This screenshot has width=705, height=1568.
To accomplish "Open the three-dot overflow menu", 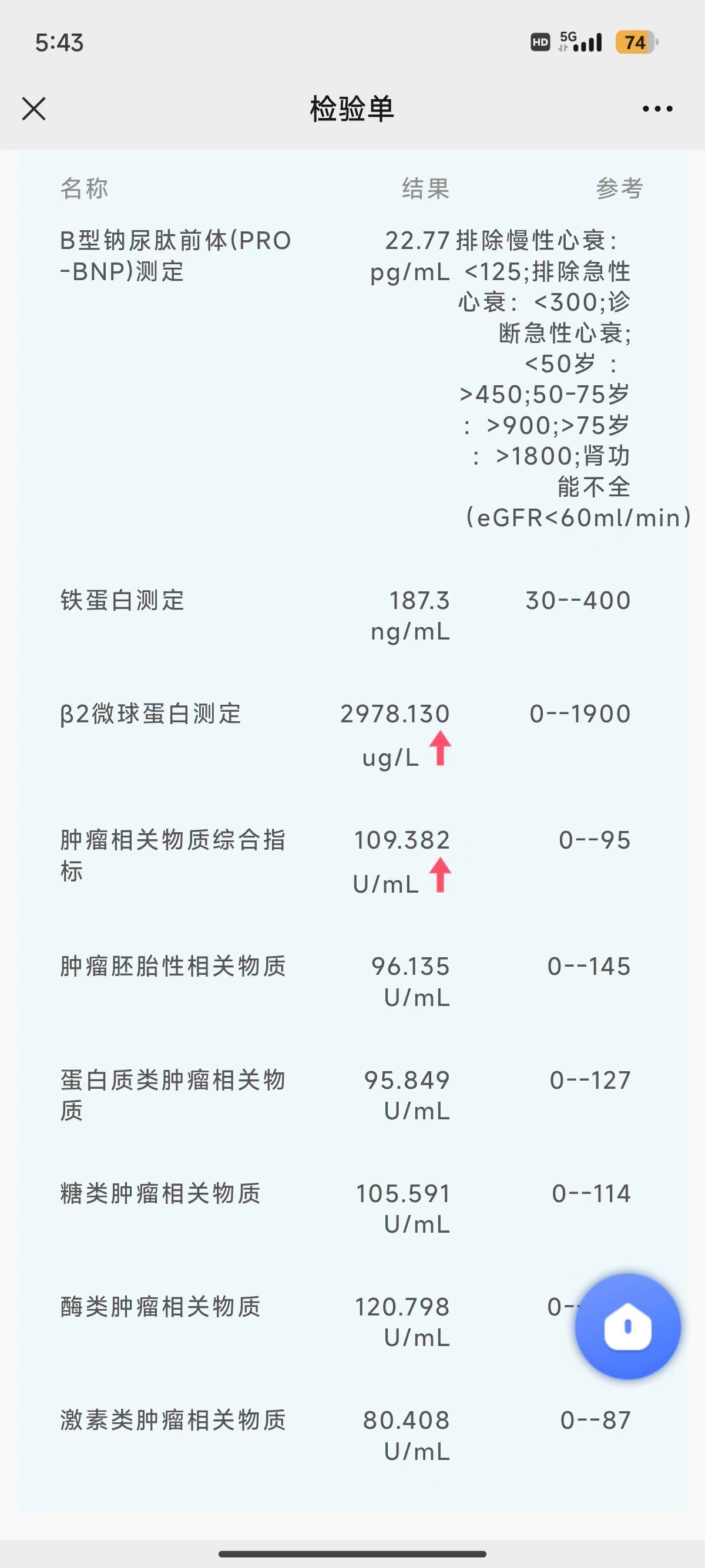I will click(x=657, y=109).
